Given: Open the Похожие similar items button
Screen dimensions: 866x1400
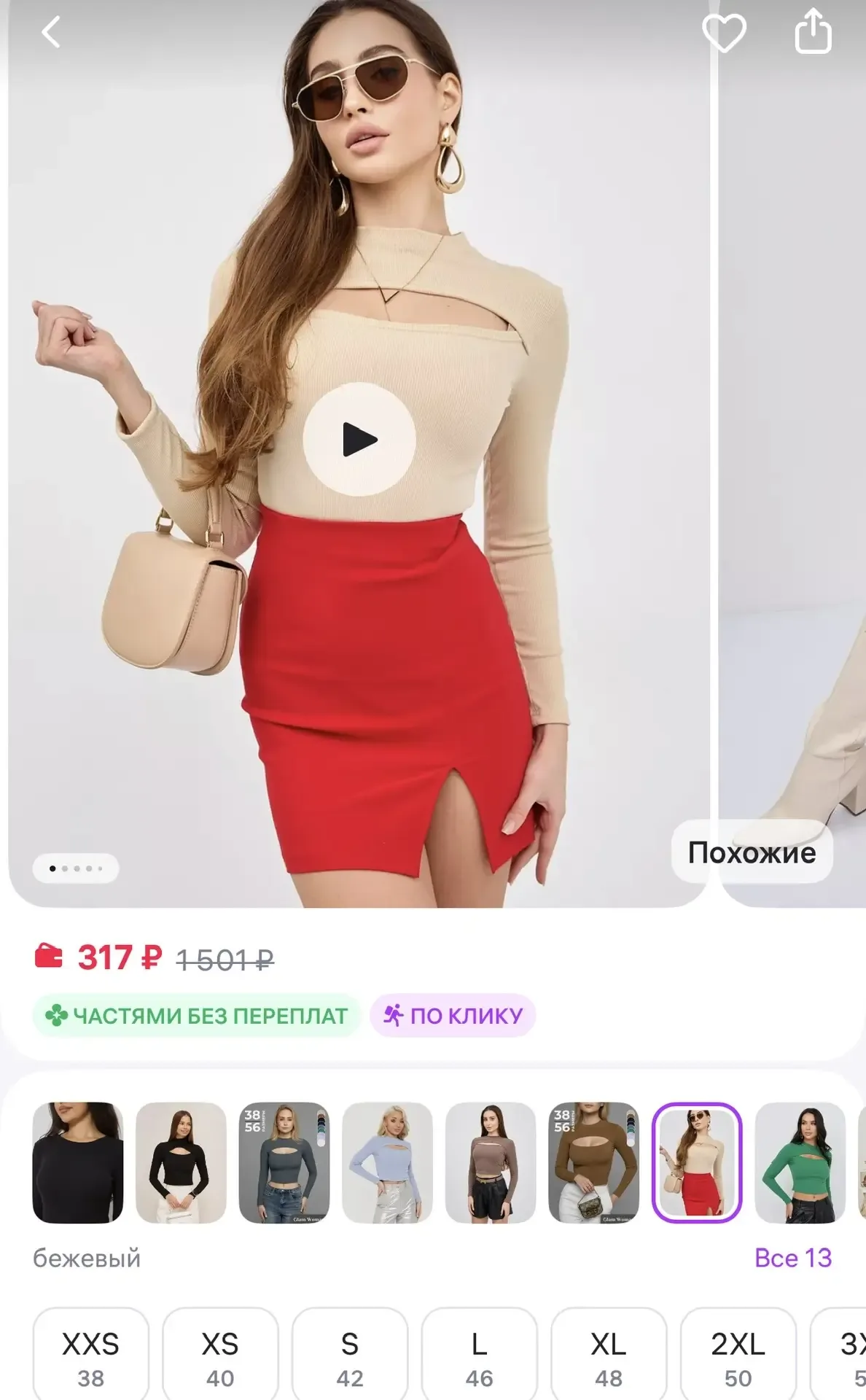Looking at the screenshot, I should click(x=752, y=852).
